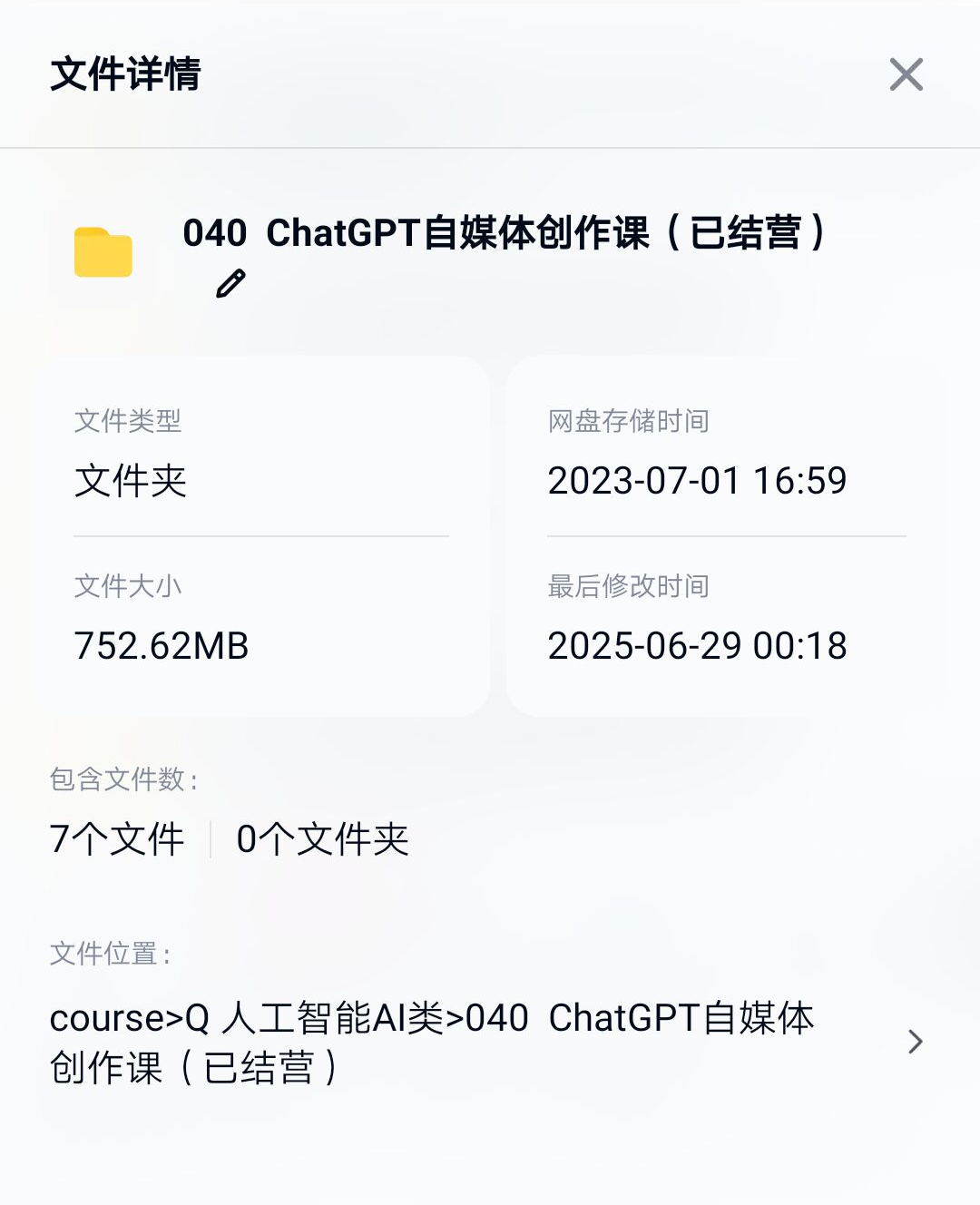
Task: Close the file details panel
Action: [x=906, y=74]
